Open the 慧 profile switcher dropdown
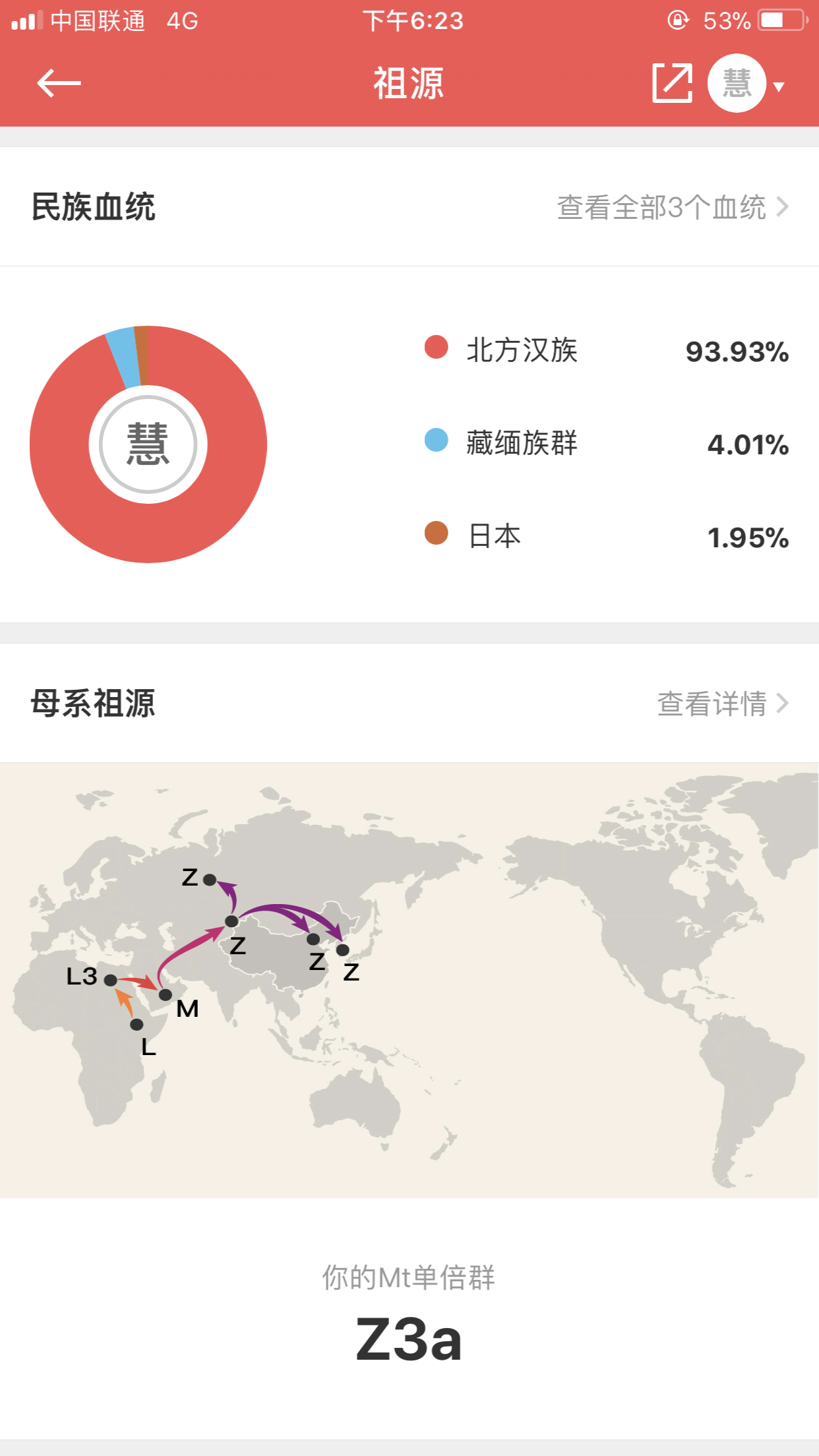This screenshot has width=819, height=1456. [746, 84]
